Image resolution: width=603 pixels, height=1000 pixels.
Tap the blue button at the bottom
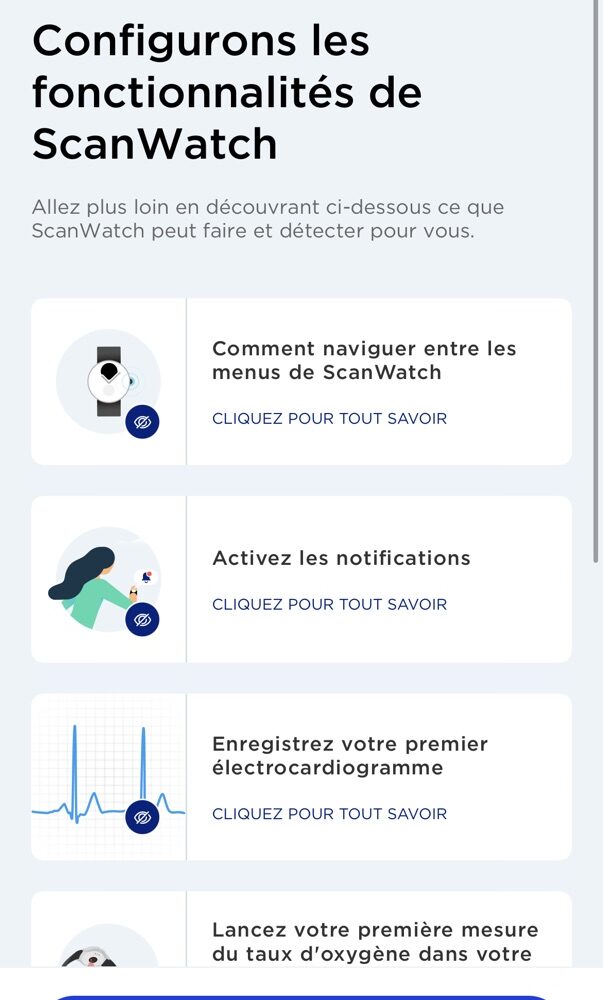coord(301,997)
